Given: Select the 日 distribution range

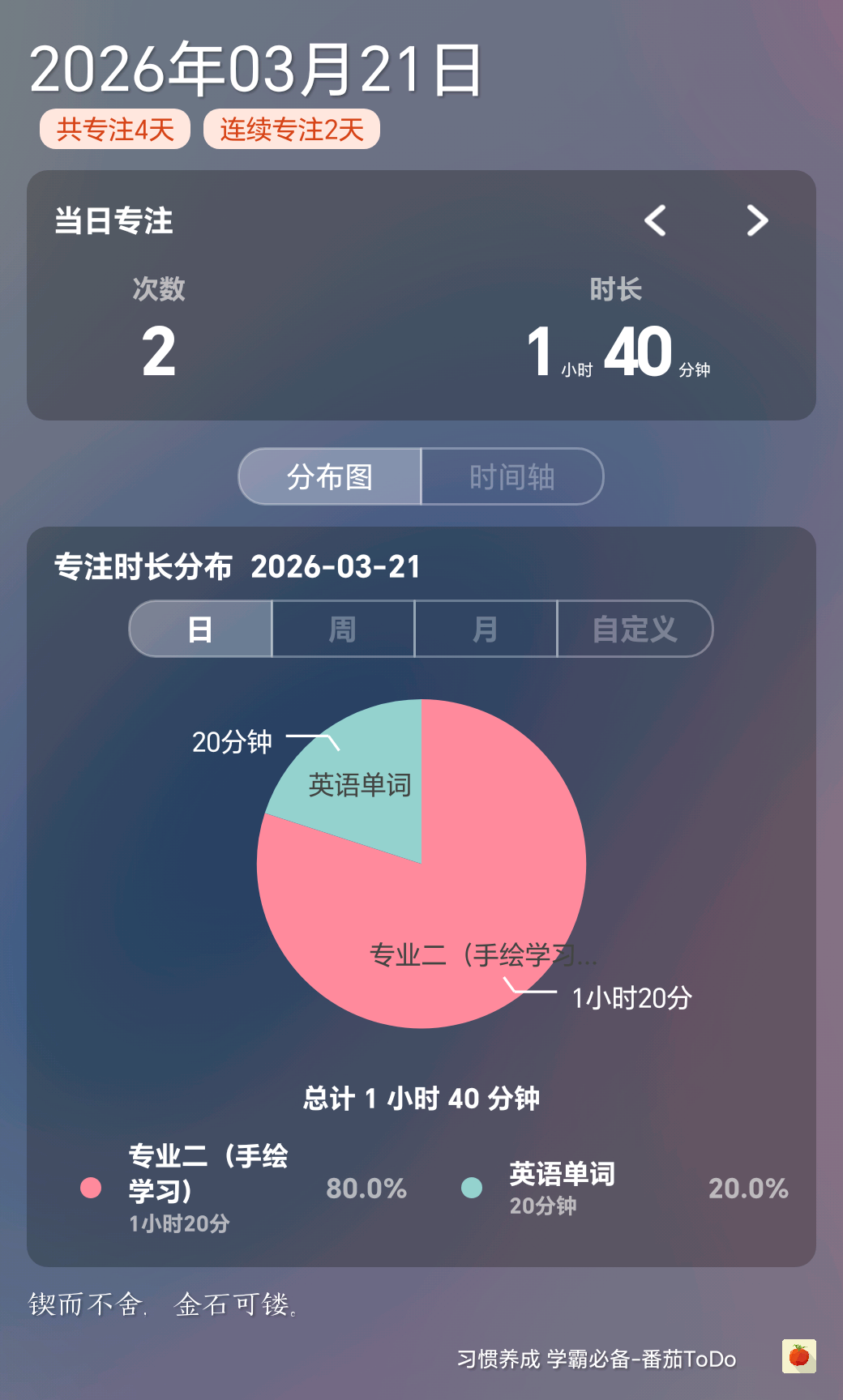Looking at the screenshot, I should (200, 629).
